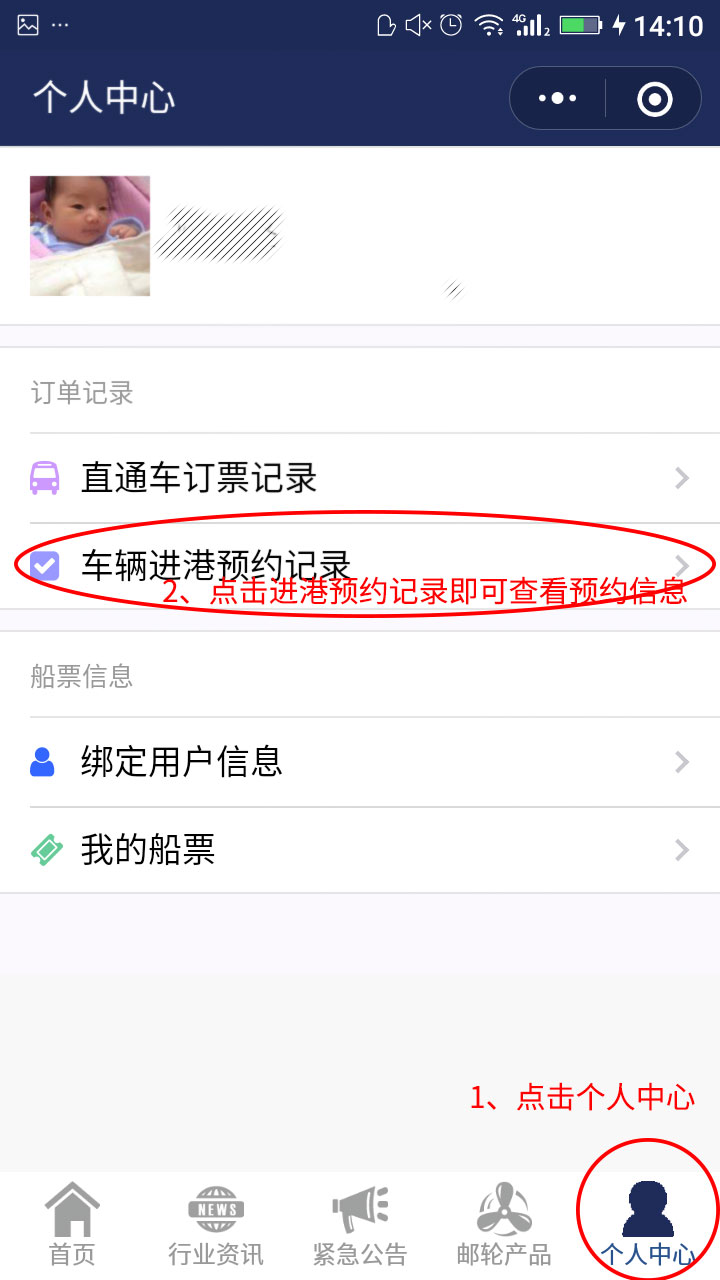Tap the profile avatar photo
Image resolution: width=720 pixels, height=1280 pixels.
point(90,236)
